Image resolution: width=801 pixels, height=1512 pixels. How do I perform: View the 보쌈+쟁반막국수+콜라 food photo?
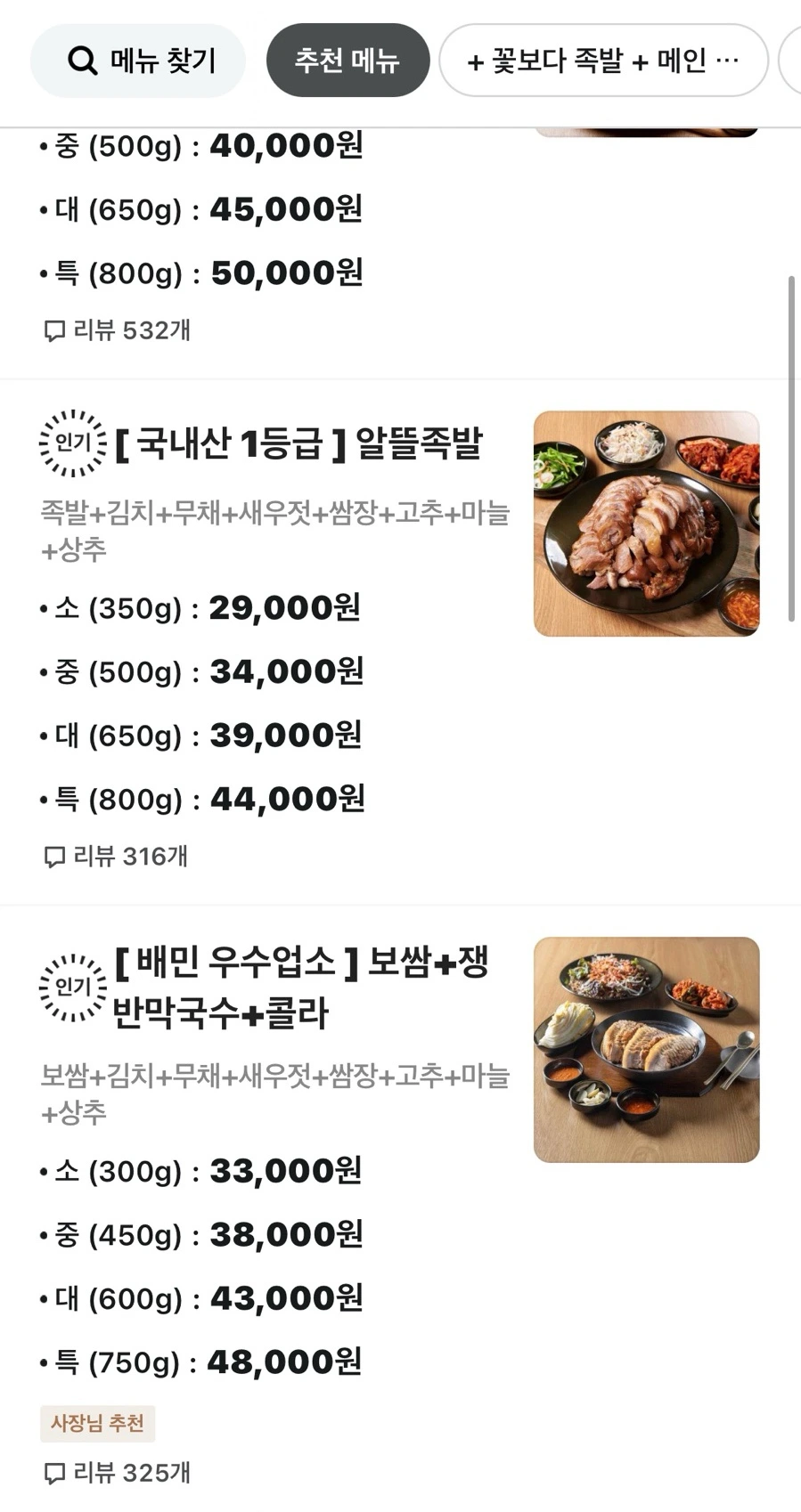(646, 1049)
